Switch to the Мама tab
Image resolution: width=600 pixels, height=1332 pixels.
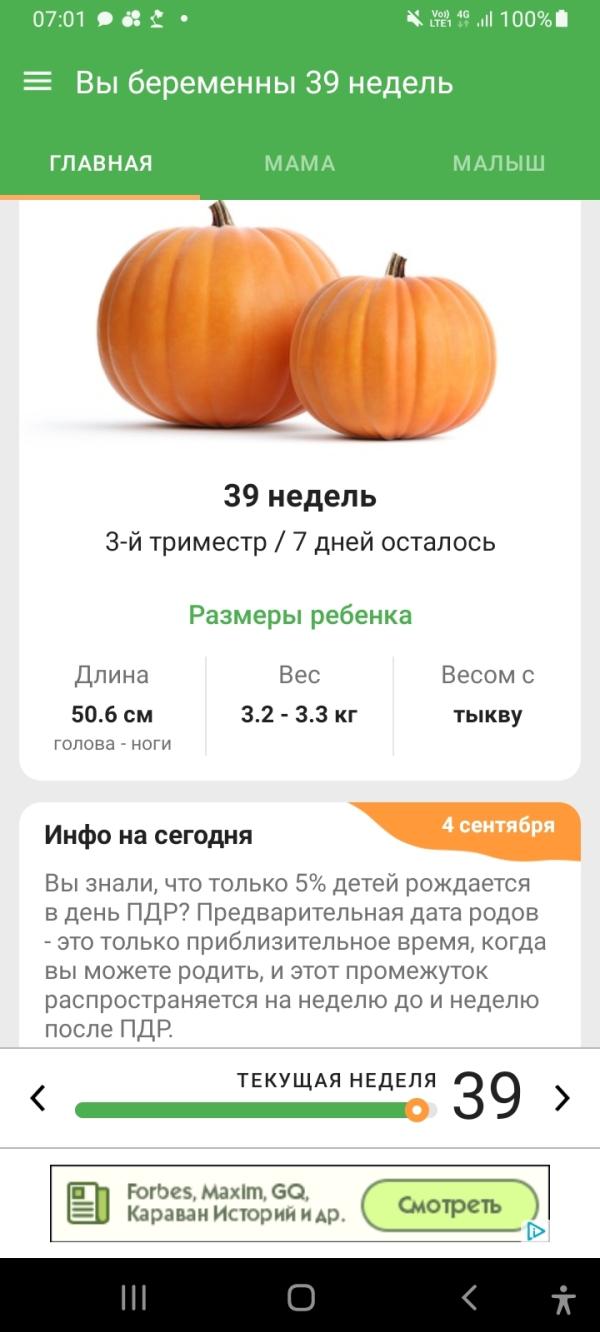pyautogui.click(x=299, y=163)
